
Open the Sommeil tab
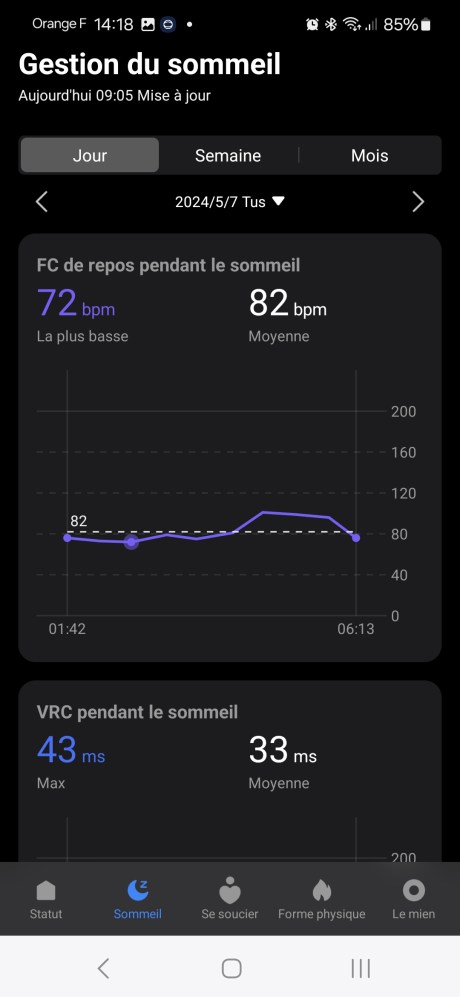137,899
